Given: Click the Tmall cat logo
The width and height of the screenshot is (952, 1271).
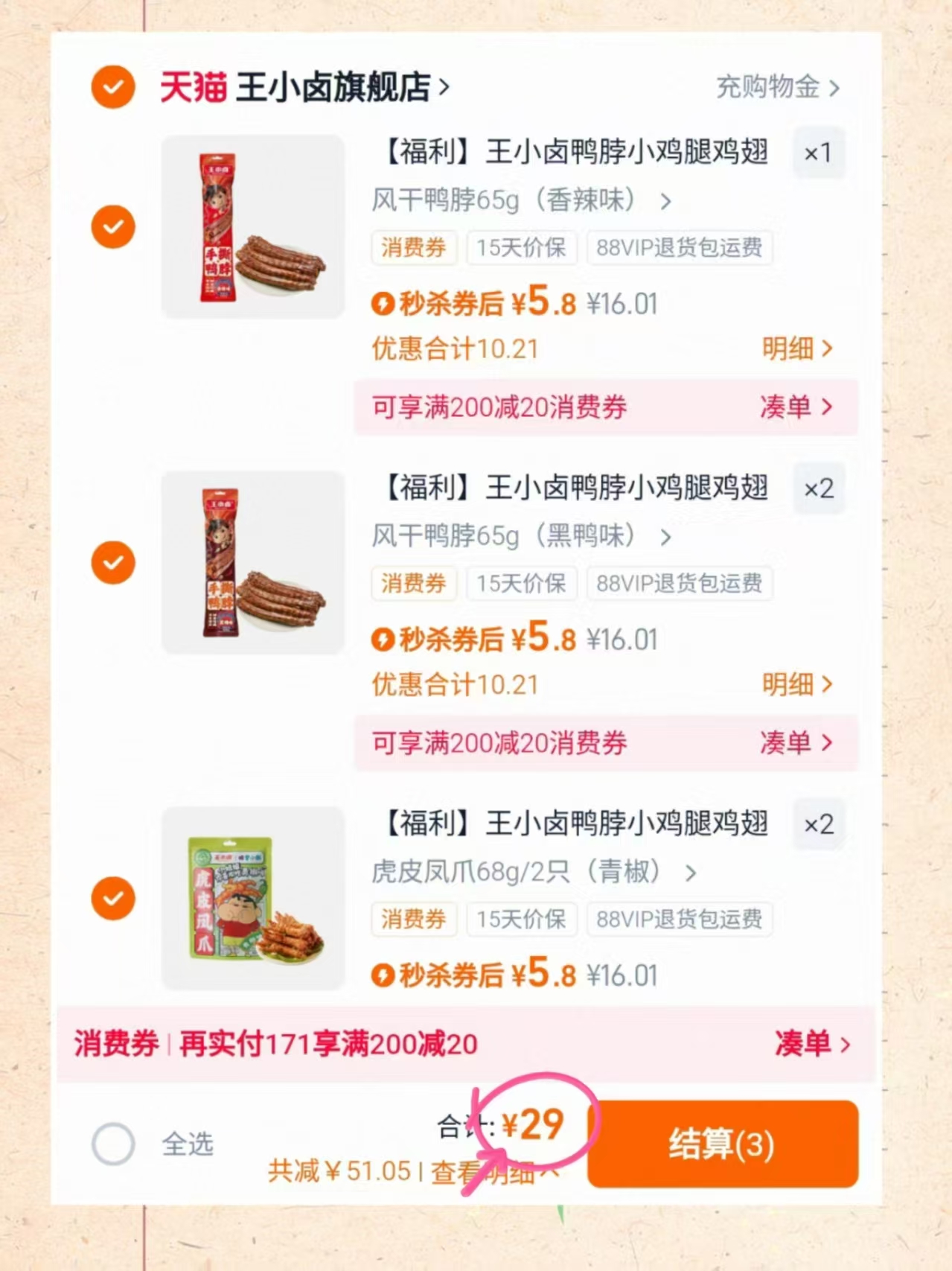Looking at the screenshot, I should tap(193, 87).
